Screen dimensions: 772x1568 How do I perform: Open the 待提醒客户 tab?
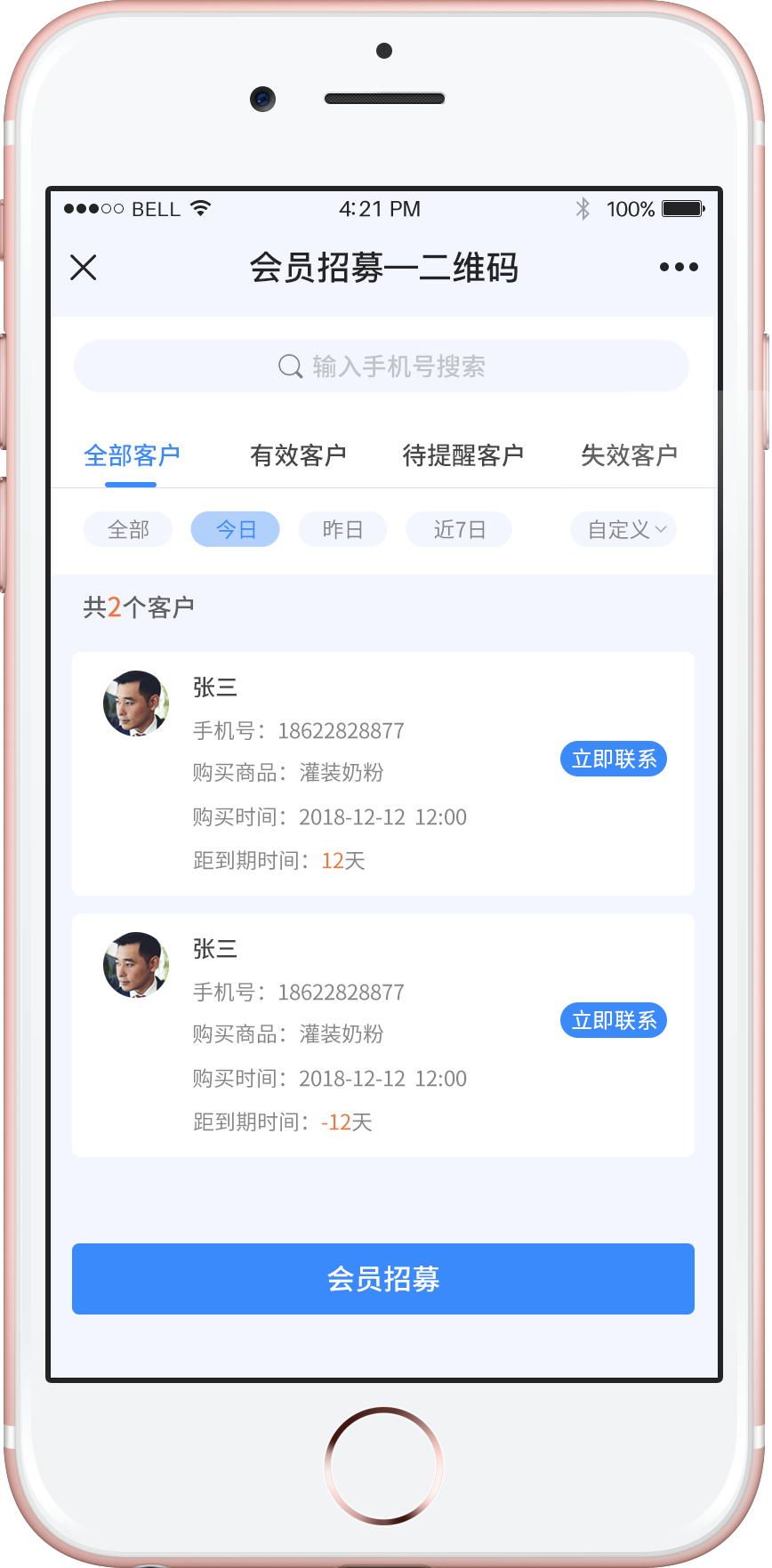462,456
